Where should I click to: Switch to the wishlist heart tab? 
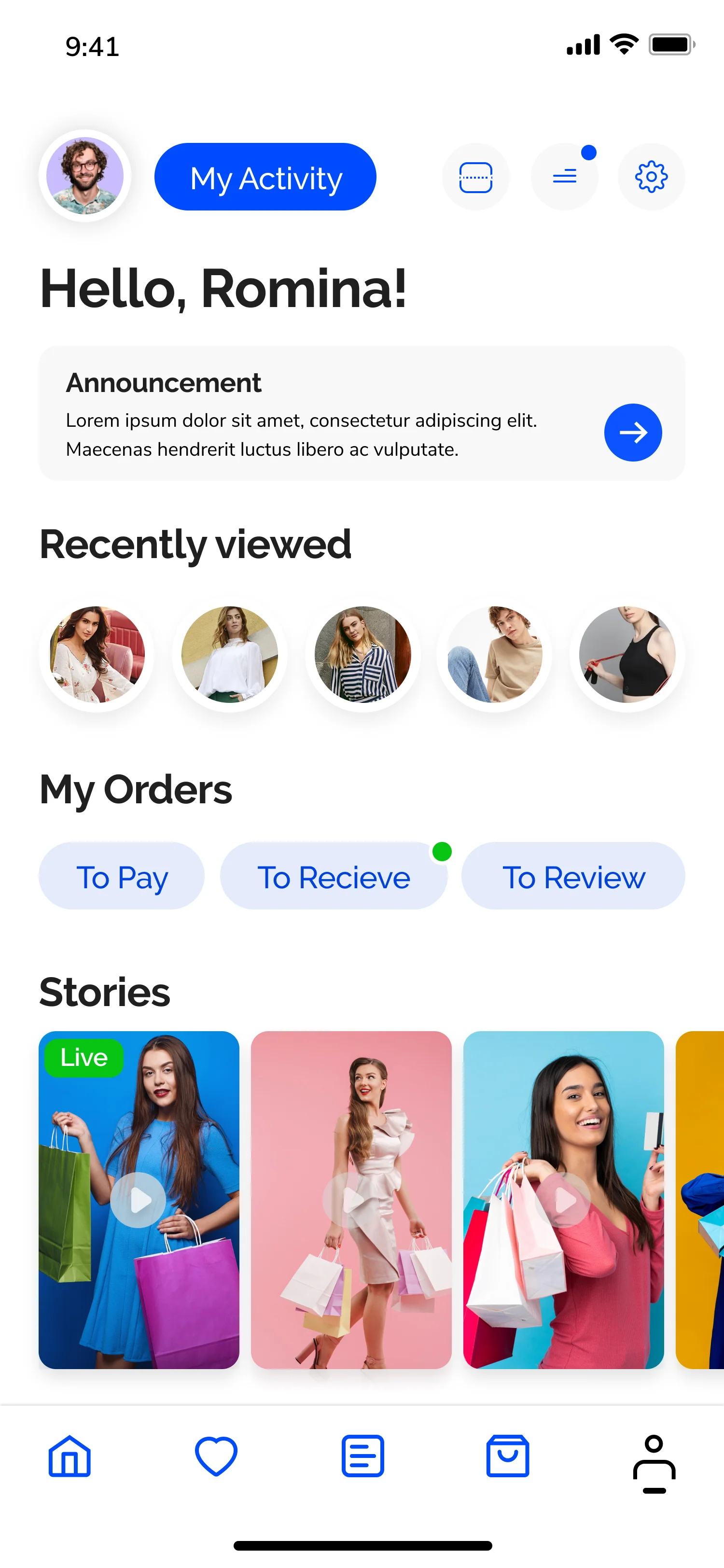(x=216, y=1456)
